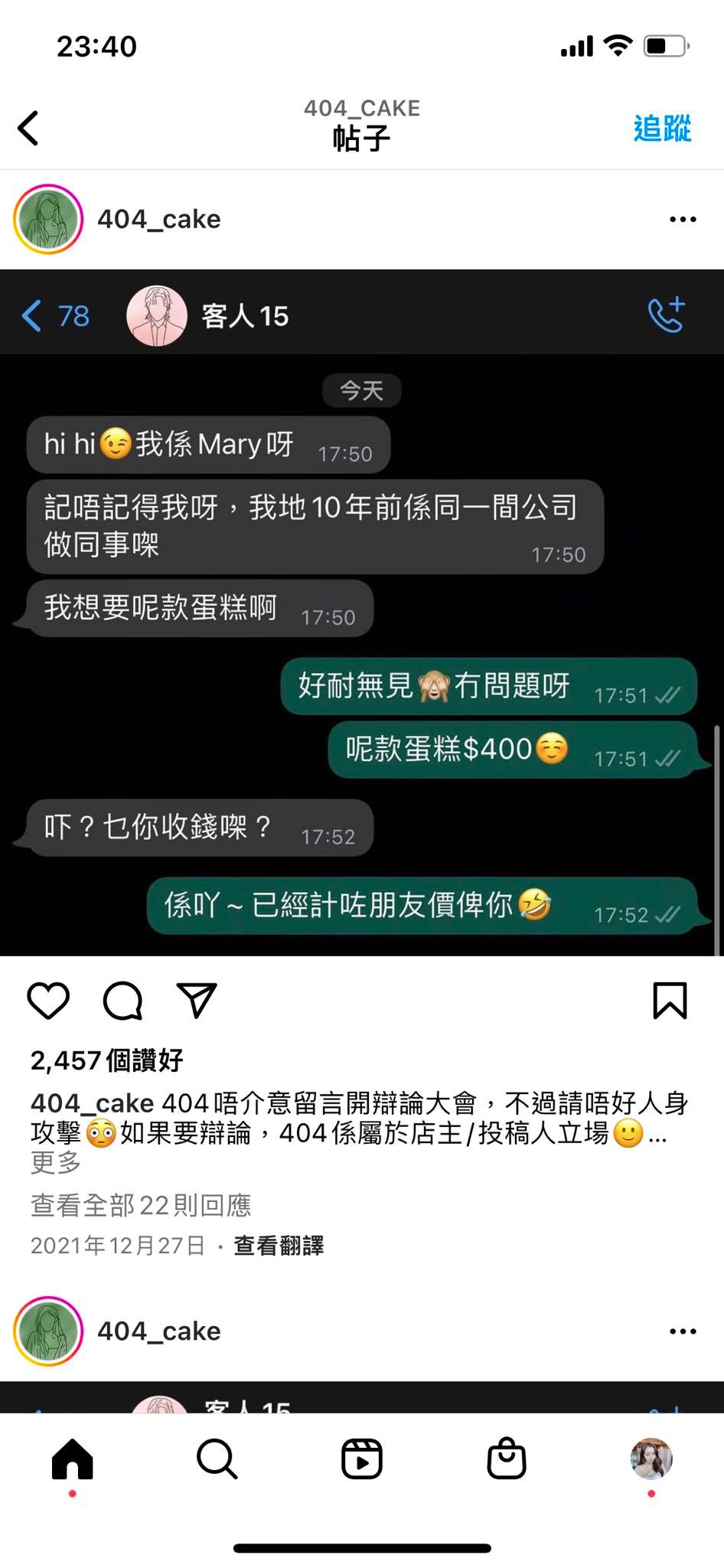Expand the caption by tapping 更多
The width and height of the screenshot is (724, 1568).
pos(55,1162)
